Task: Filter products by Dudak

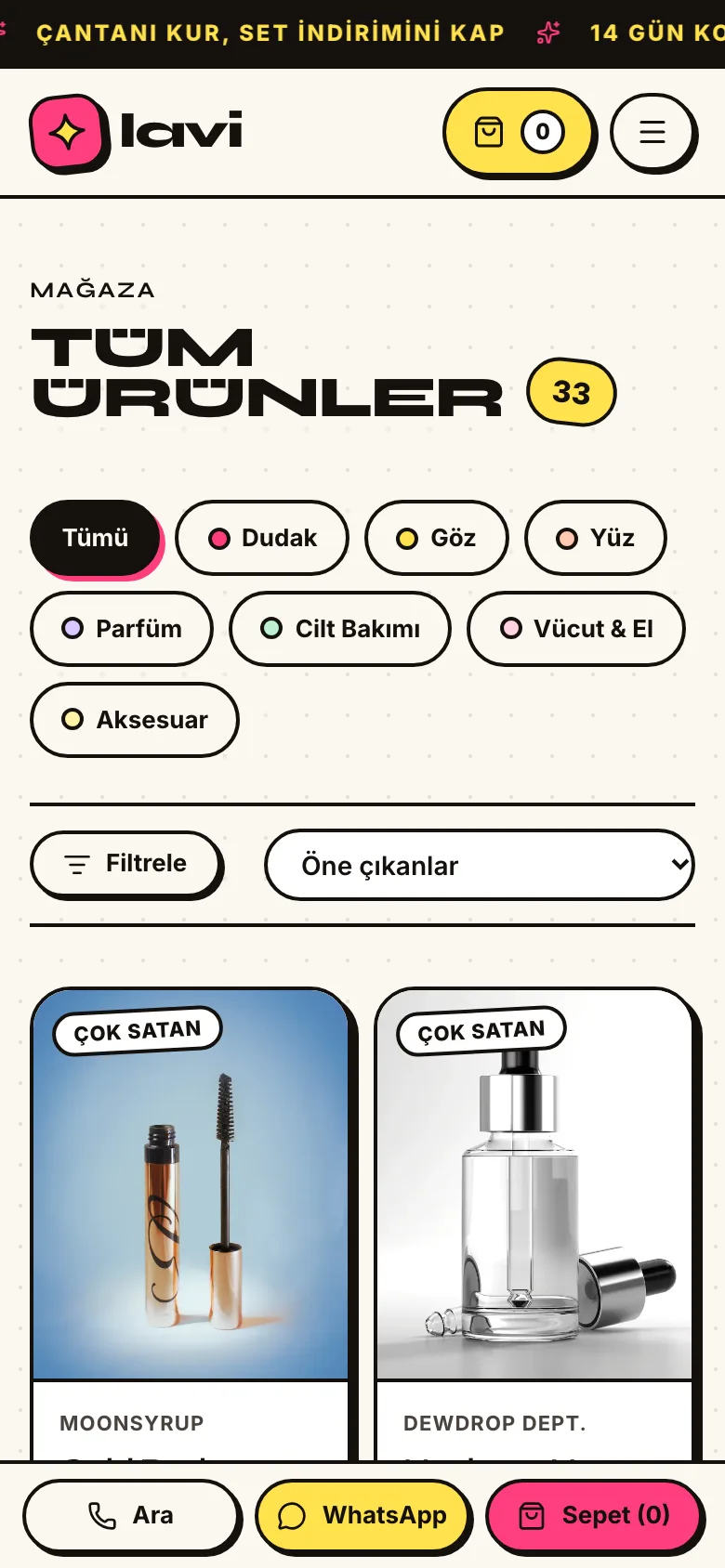Action: [262, 538]
